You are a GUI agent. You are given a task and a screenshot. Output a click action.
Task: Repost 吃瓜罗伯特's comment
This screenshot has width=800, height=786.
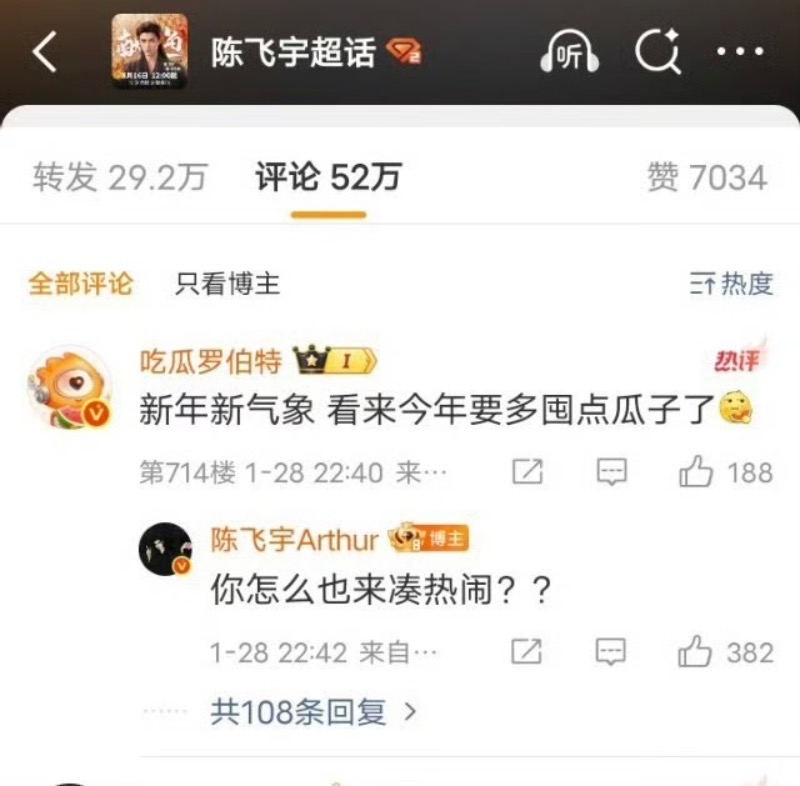coord(527,471)
